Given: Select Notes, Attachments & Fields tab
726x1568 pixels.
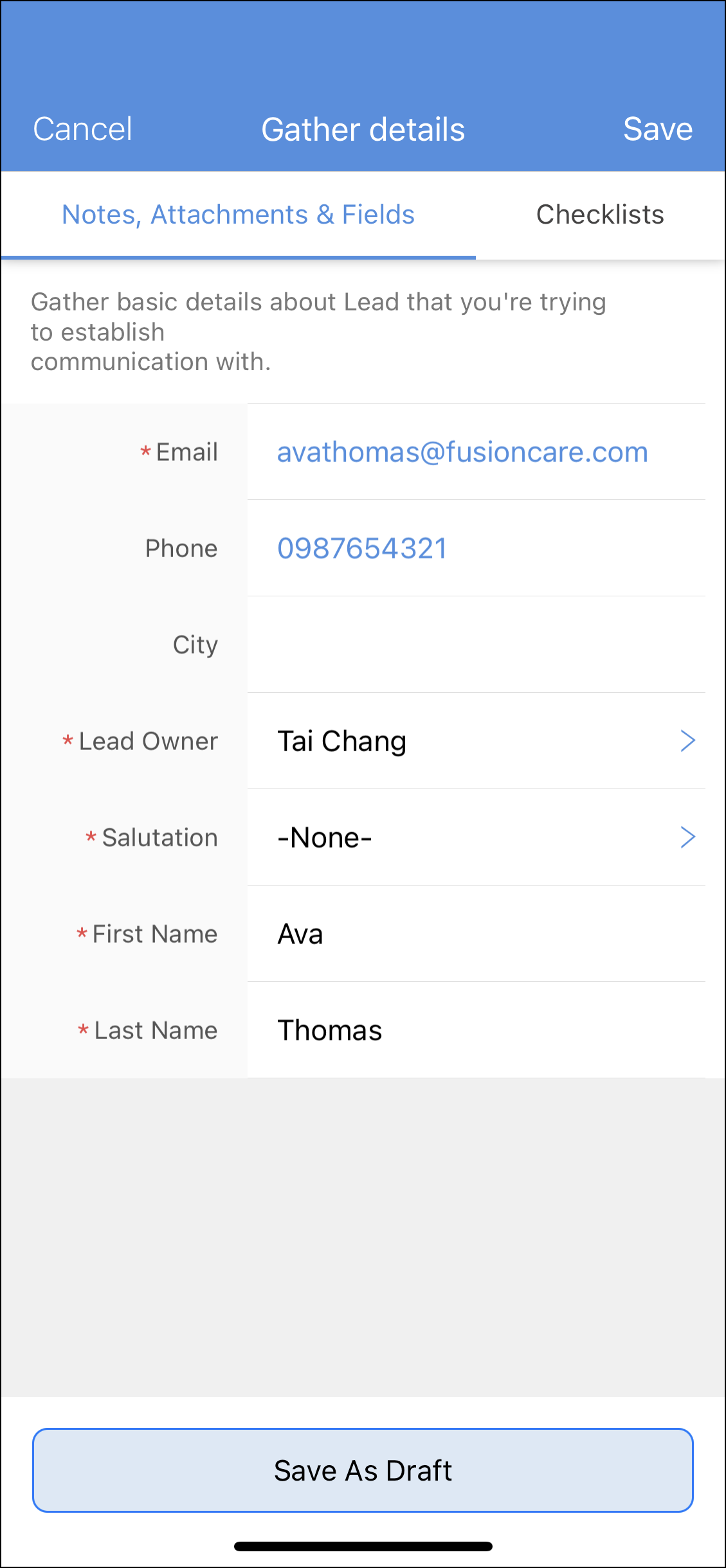Looking at the screenshot, I should tap(238, 215).
